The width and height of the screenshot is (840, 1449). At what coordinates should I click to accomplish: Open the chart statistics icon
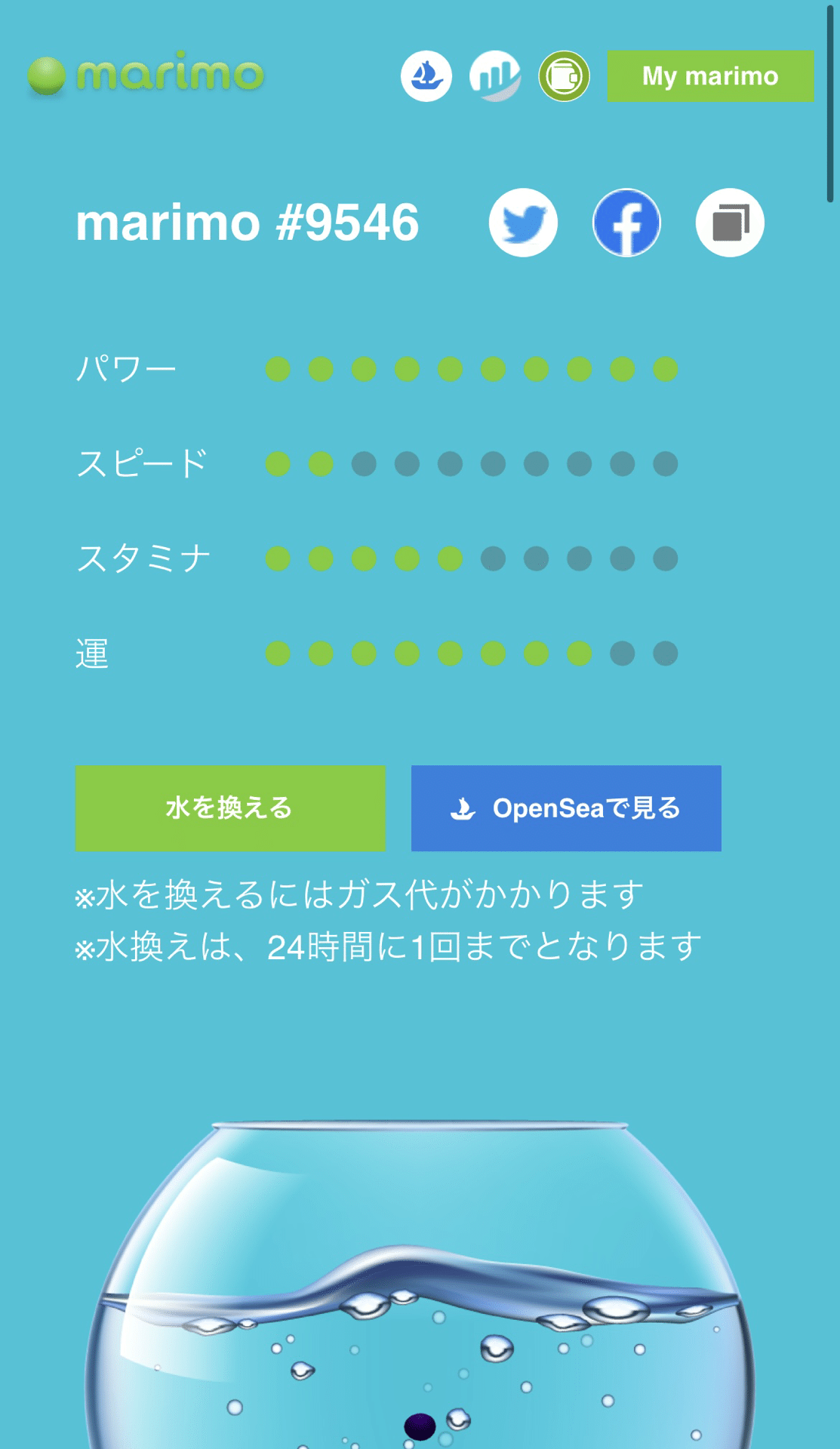click(x=495, y=76)
